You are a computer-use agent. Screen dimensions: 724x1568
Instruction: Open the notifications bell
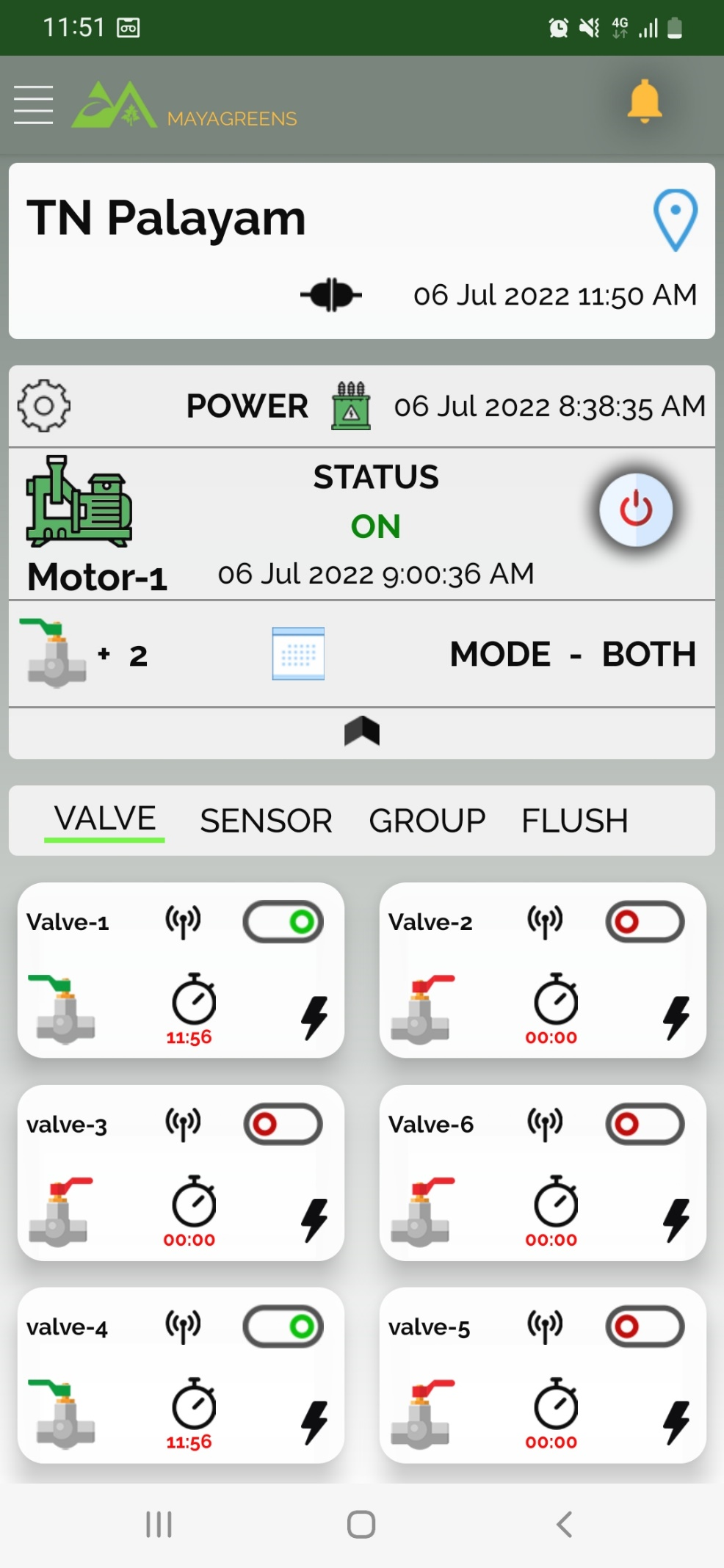click(x=644, y=101)
